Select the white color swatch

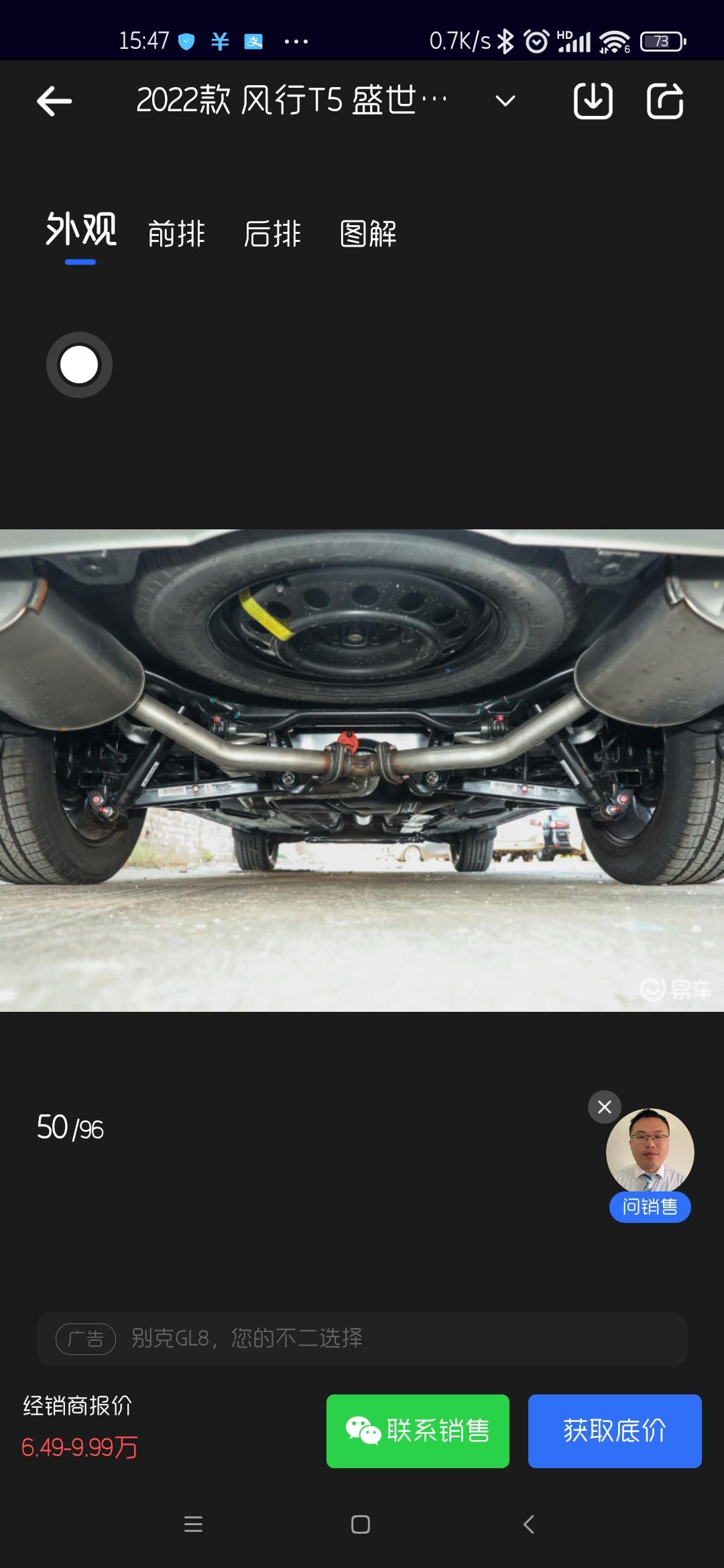pyautogui.click(x=79, y=365)
